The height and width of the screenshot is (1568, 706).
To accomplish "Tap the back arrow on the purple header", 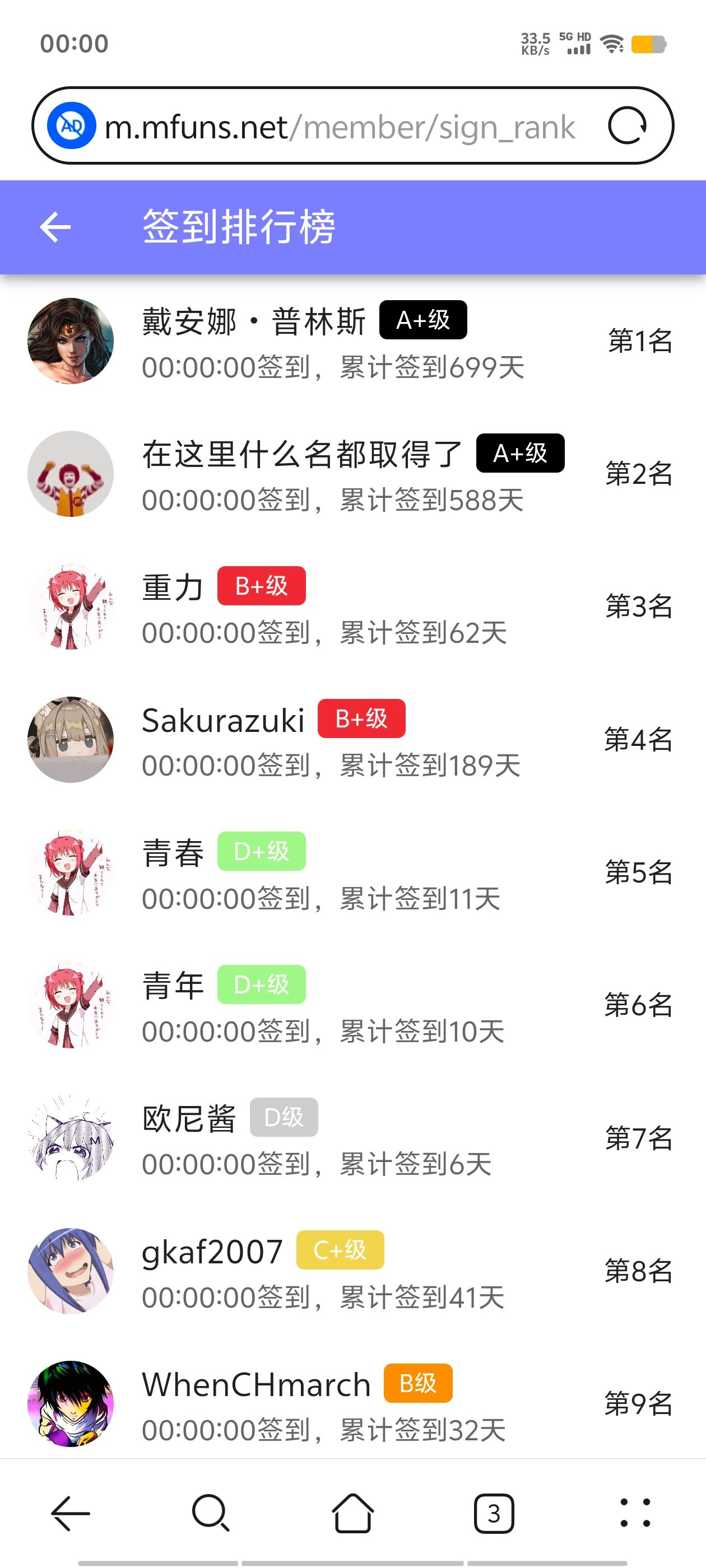I will (54, 228).
